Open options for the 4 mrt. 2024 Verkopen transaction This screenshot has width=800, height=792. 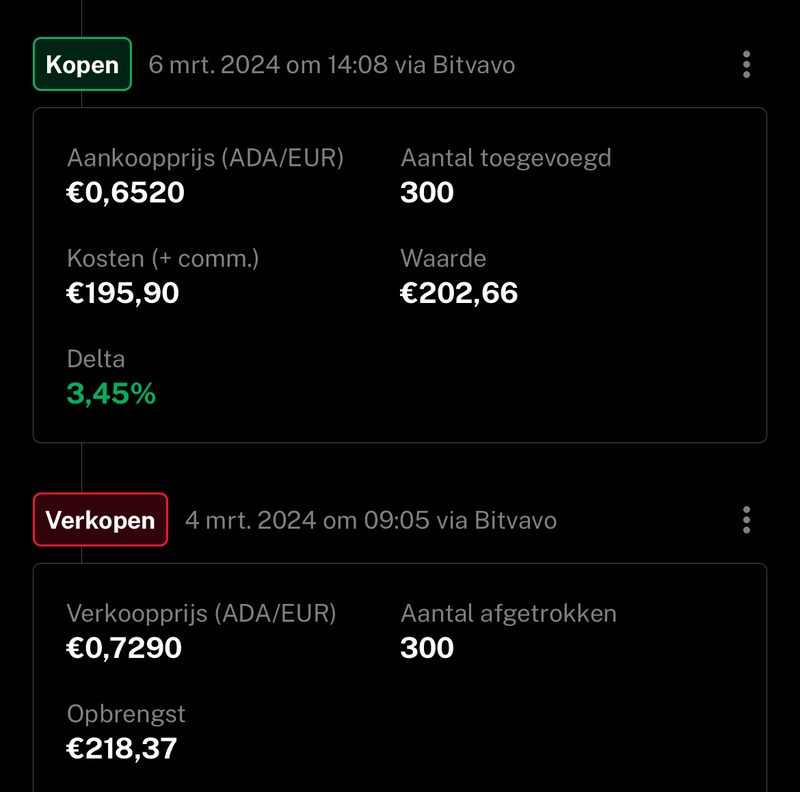(x=746, y=520)
